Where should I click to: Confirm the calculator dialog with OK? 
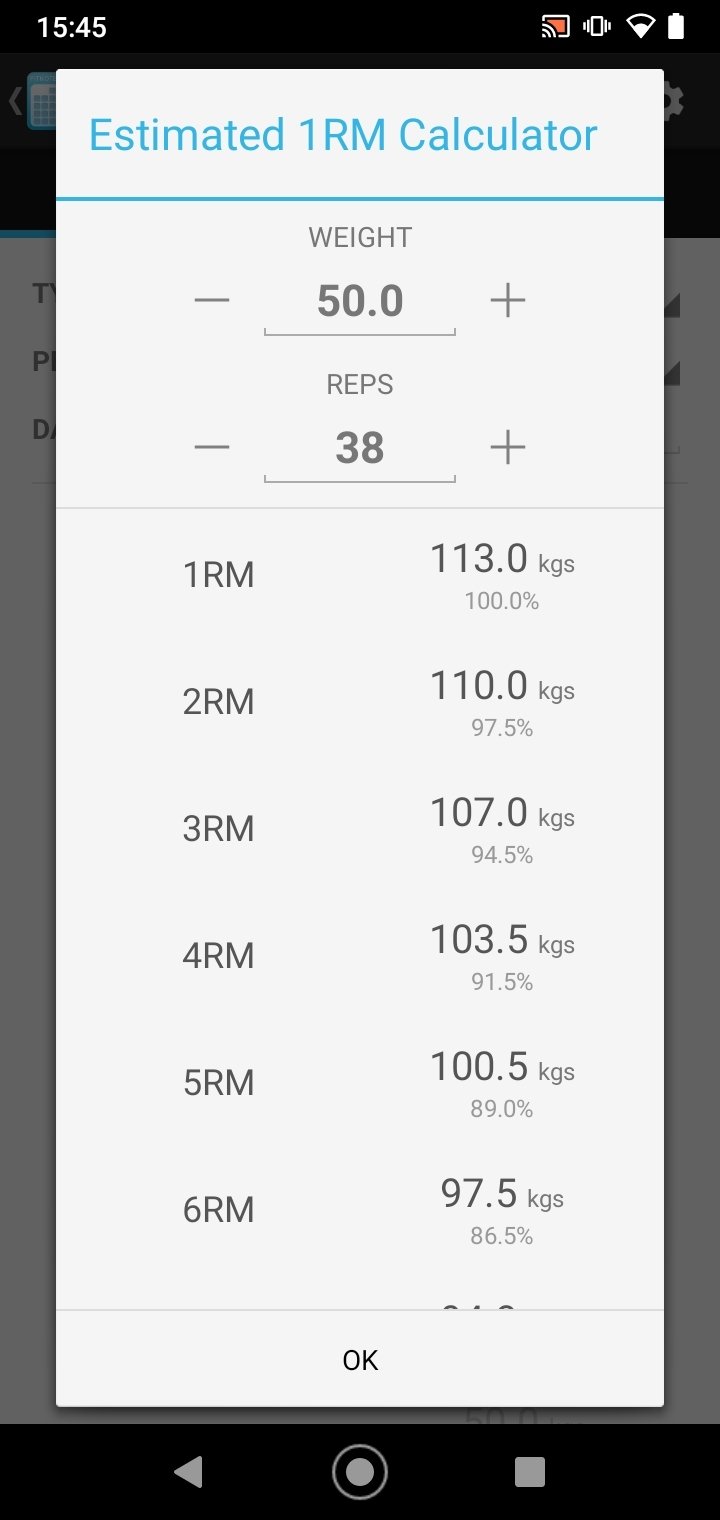pyautogui.click(x=360, y=1359)
